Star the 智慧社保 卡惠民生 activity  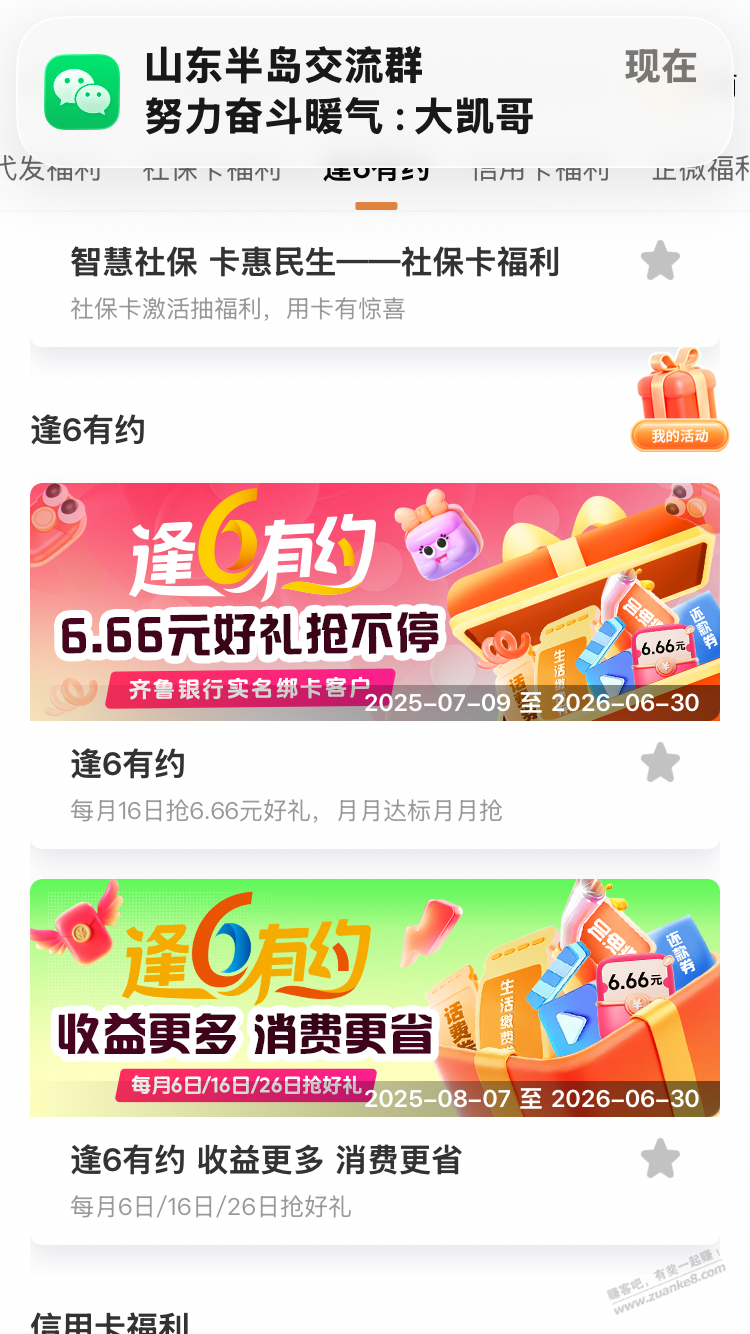click(x=660, y=262)
